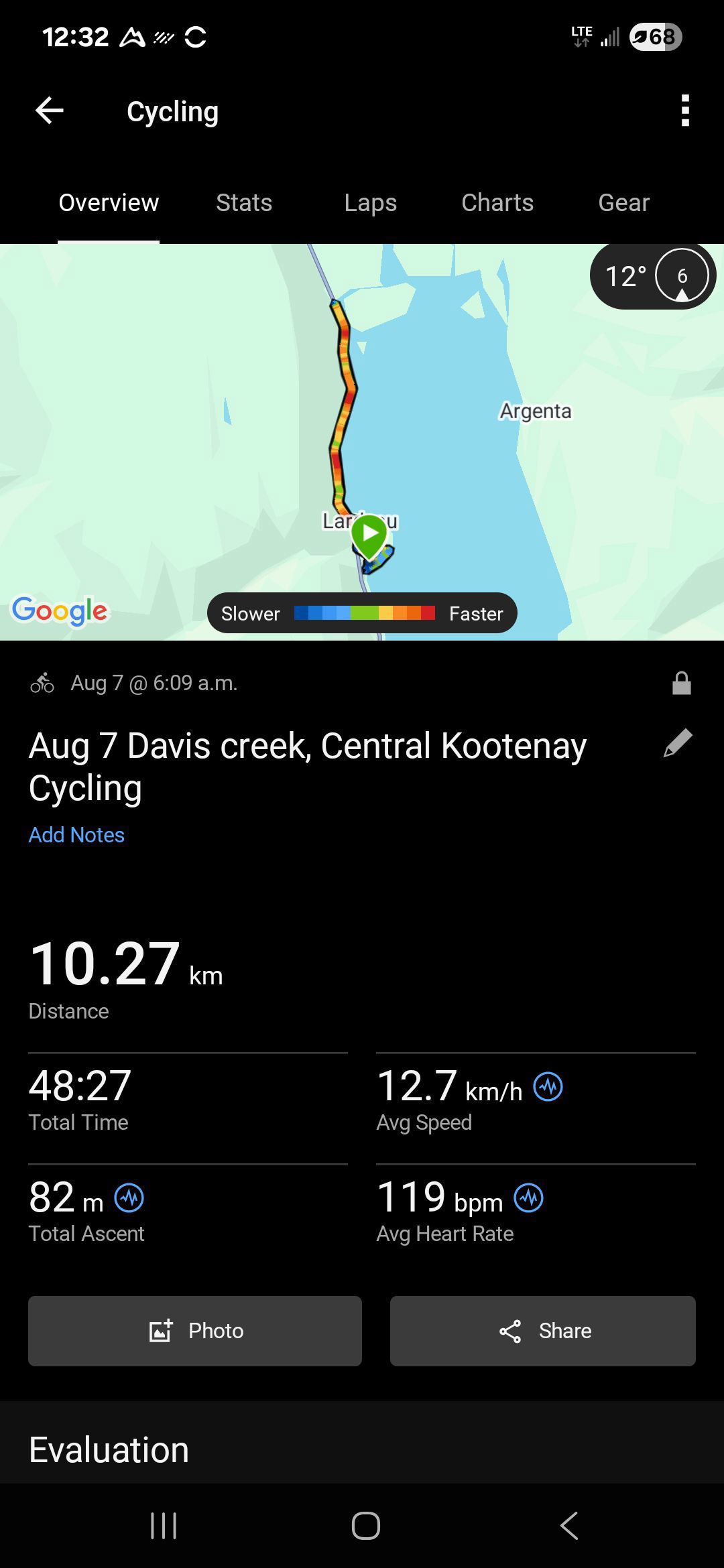Share this cycling activity
This screenshot has width=724, height=1568.
tap(543, 1331)
